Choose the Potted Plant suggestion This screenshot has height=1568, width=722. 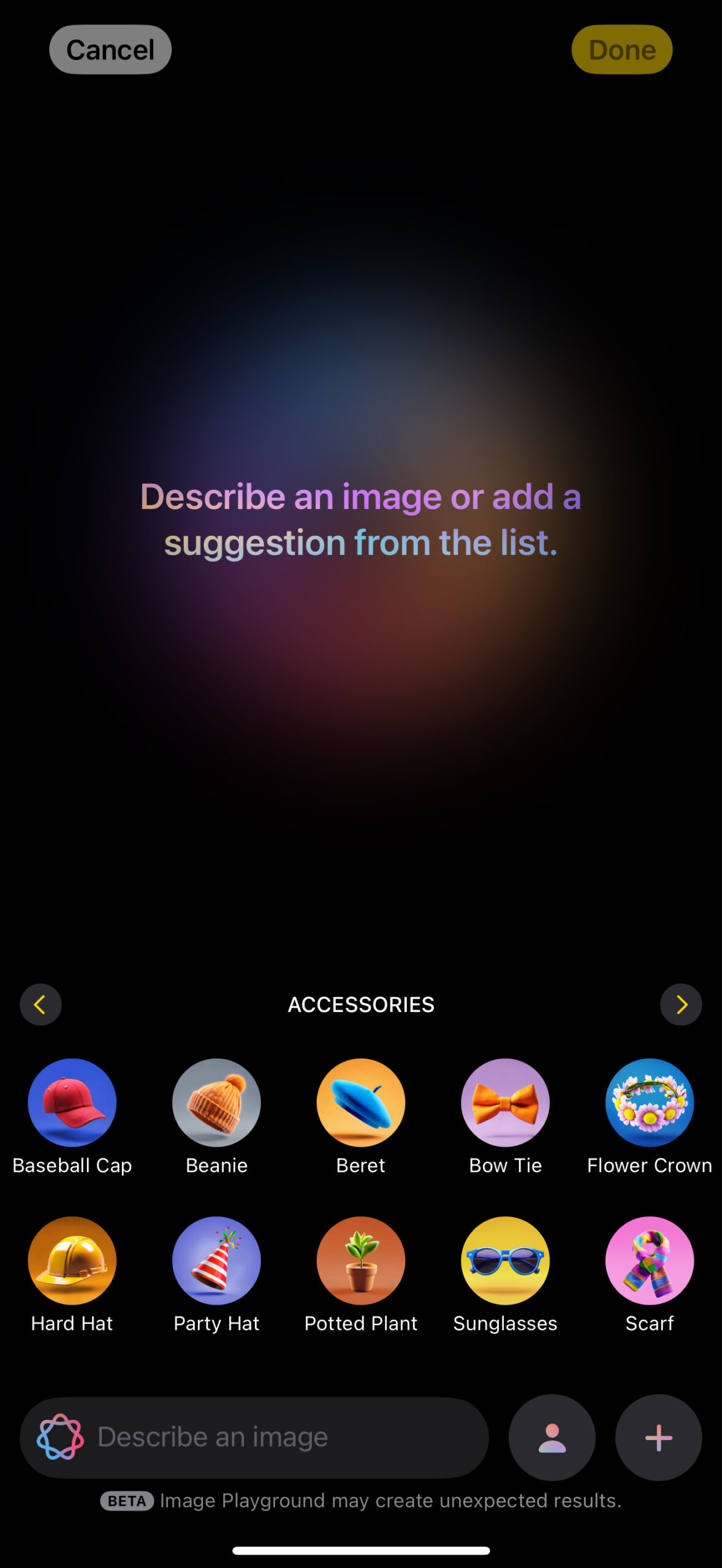tap(361, 1261)
